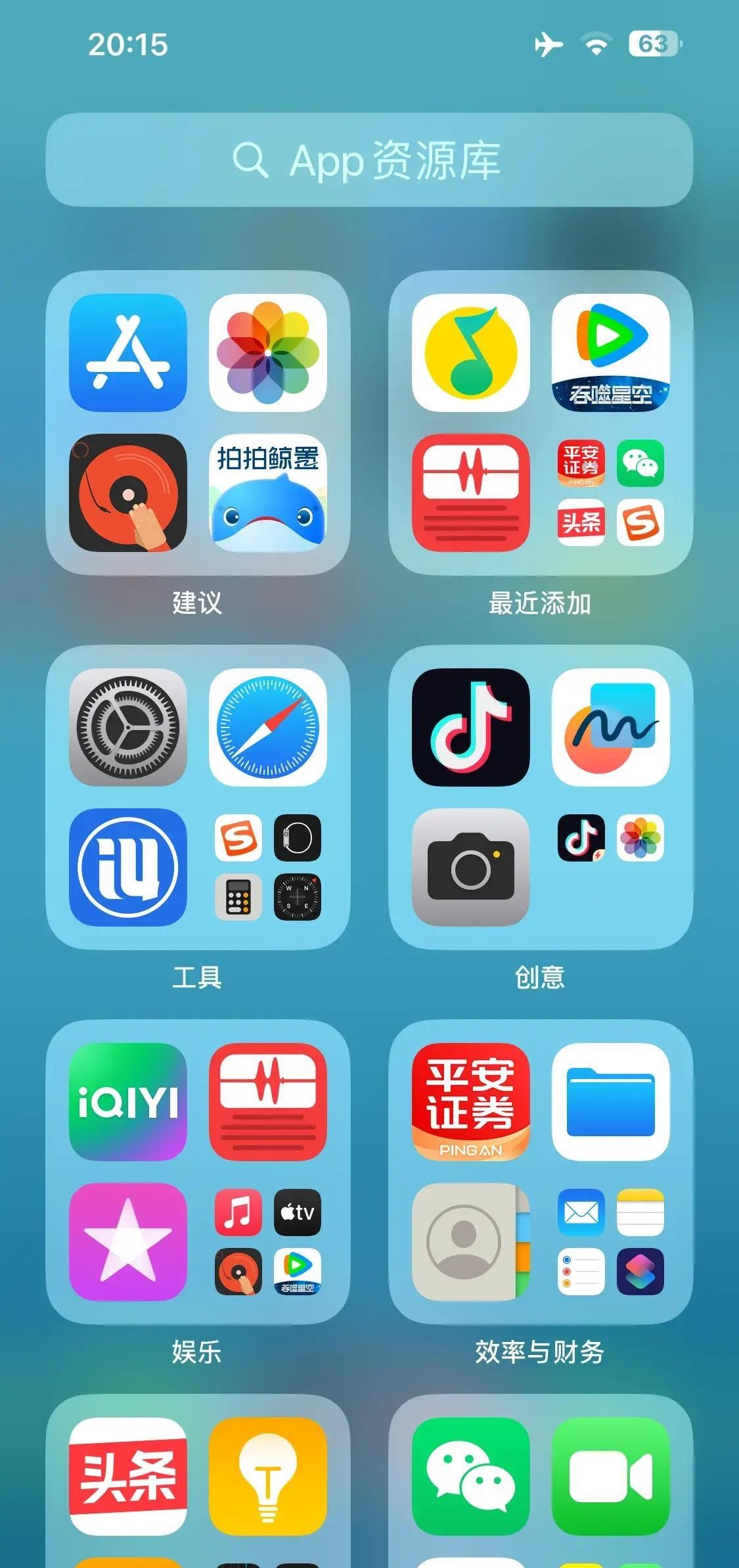Open QQ Music in 最近添加
The image size is (739, 1568).
[x=470, y=353]
